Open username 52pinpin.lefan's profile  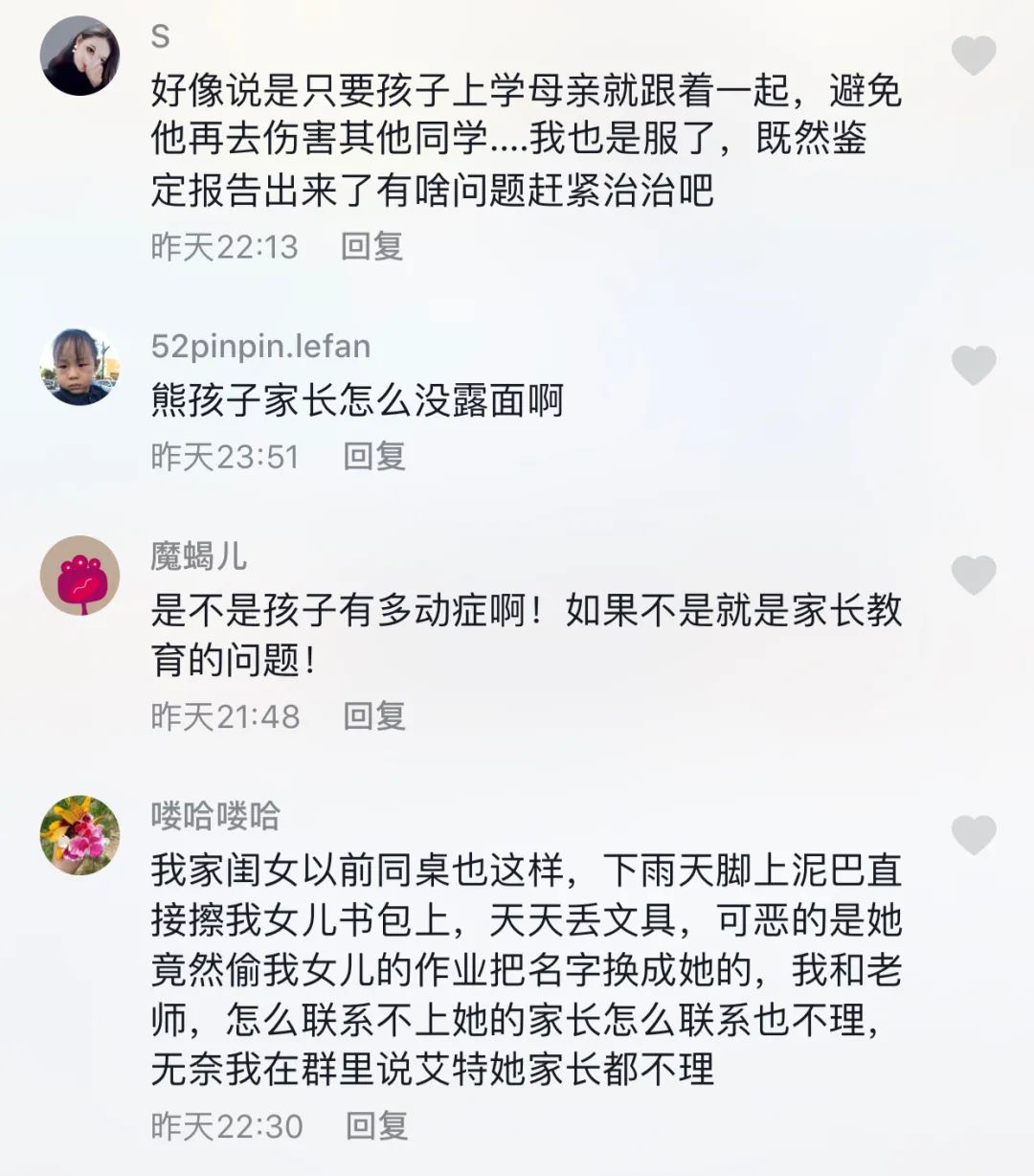(x=260, y=346)
